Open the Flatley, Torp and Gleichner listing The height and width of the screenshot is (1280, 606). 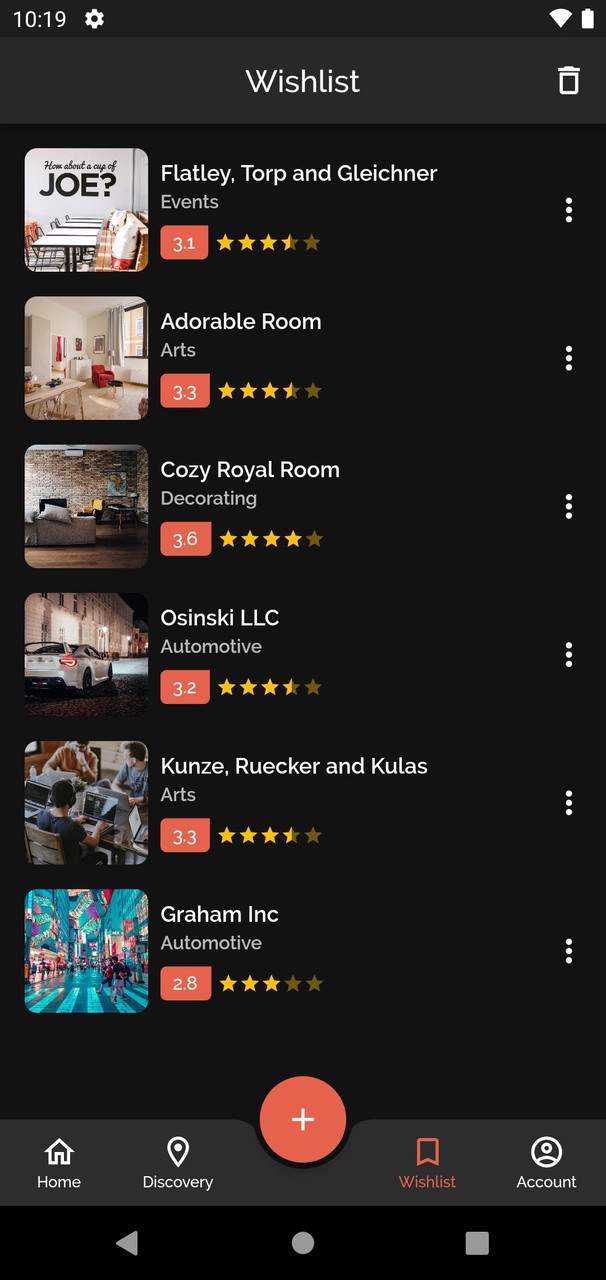point(299,174)
